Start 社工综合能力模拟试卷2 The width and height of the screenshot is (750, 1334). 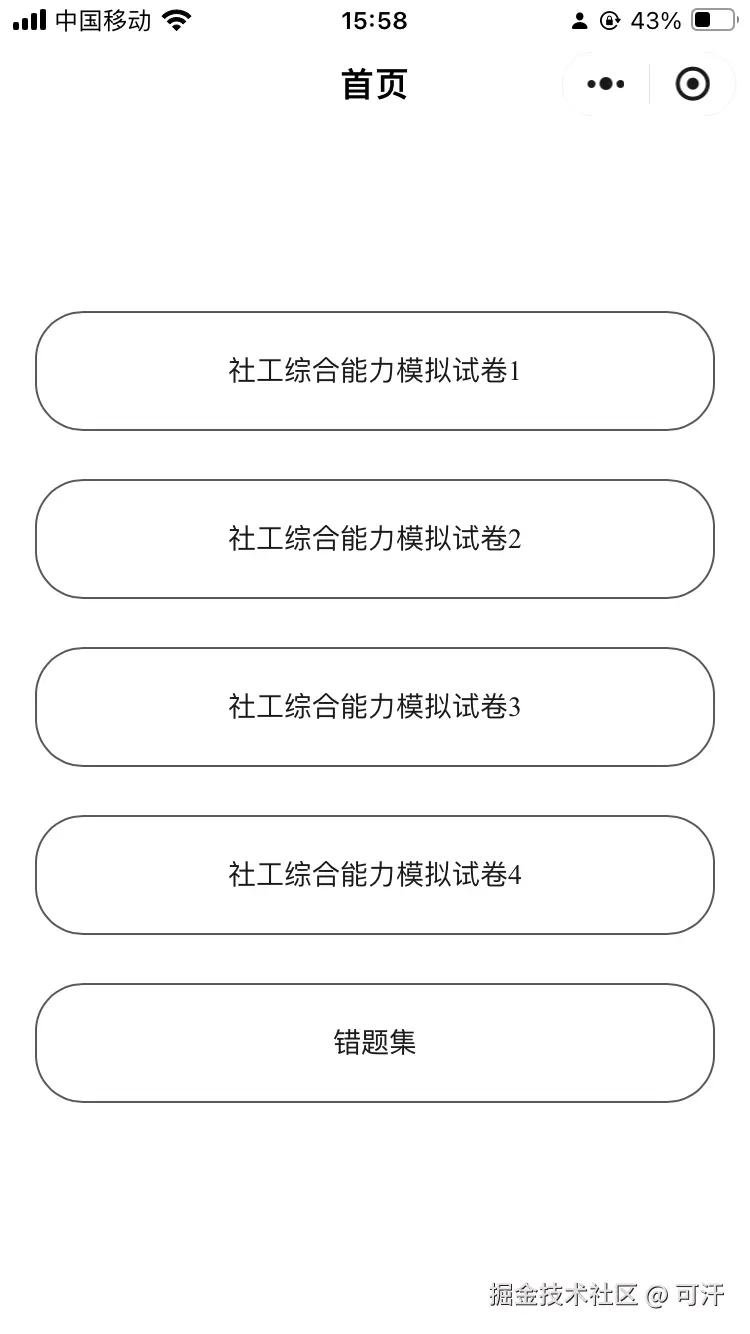pyautogui.click(x=375, y=539)
